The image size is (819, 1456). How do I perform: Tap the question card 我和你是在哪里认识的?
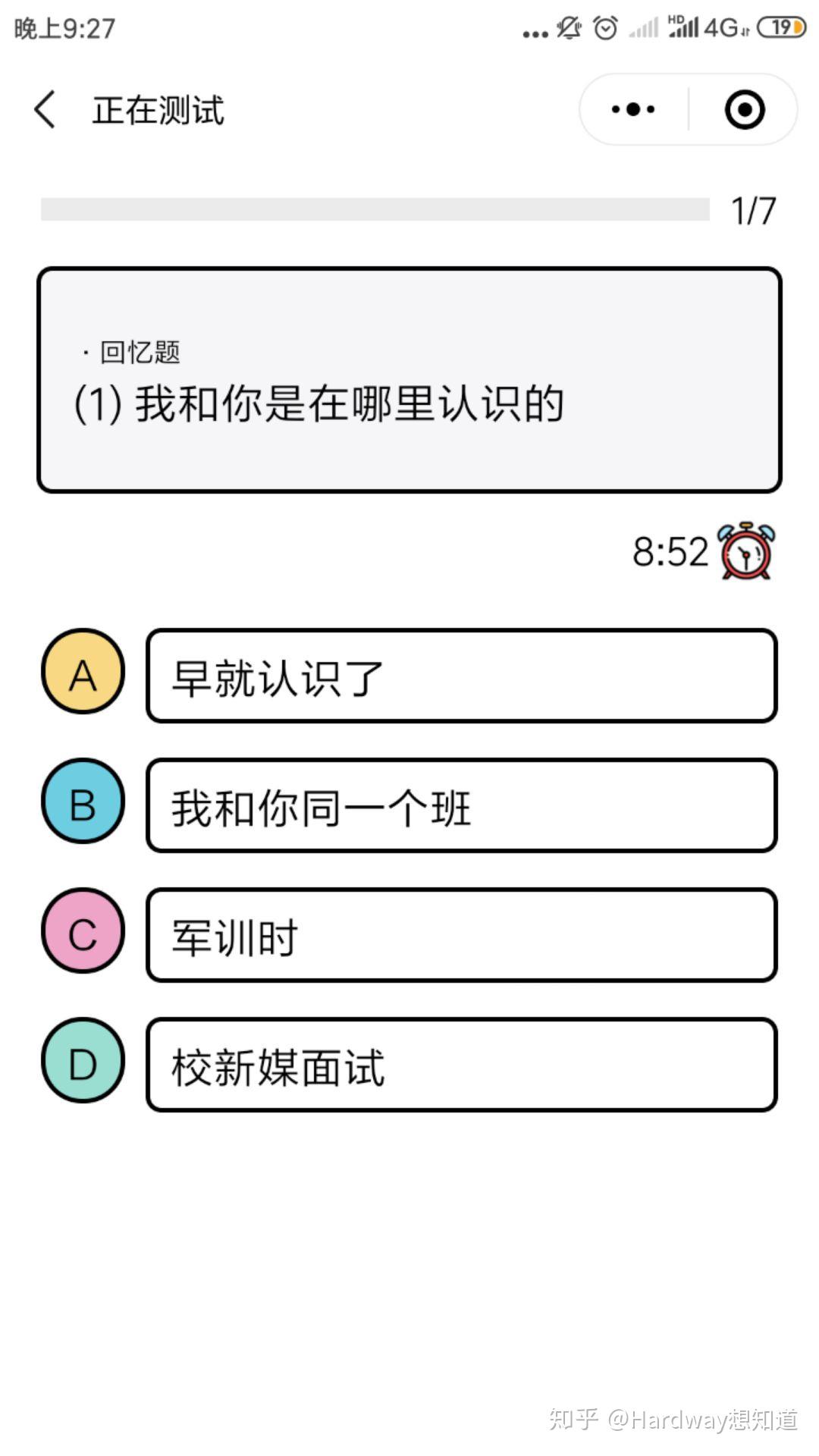tap(409, 378)
